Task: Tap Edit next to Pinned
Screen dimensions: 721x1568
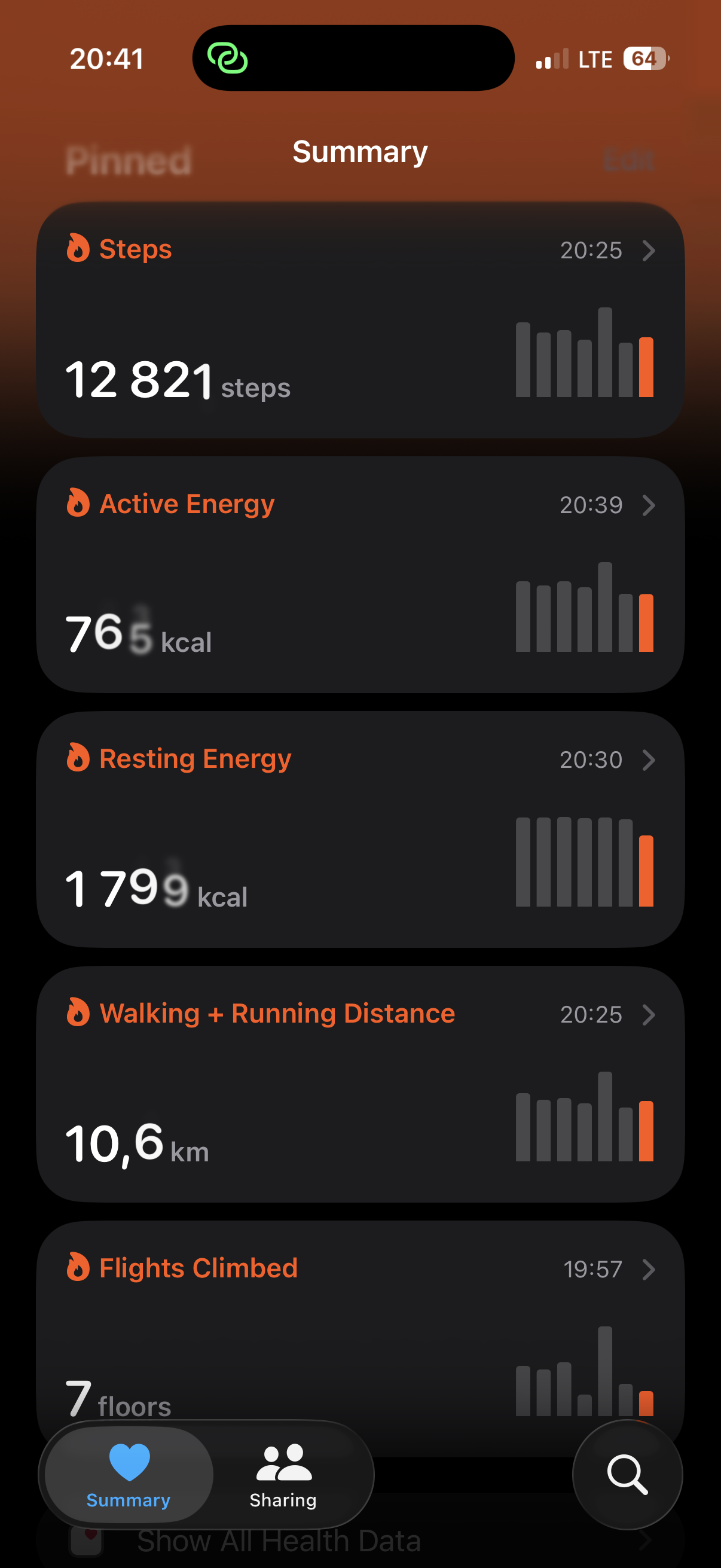Action: (628, 160)
